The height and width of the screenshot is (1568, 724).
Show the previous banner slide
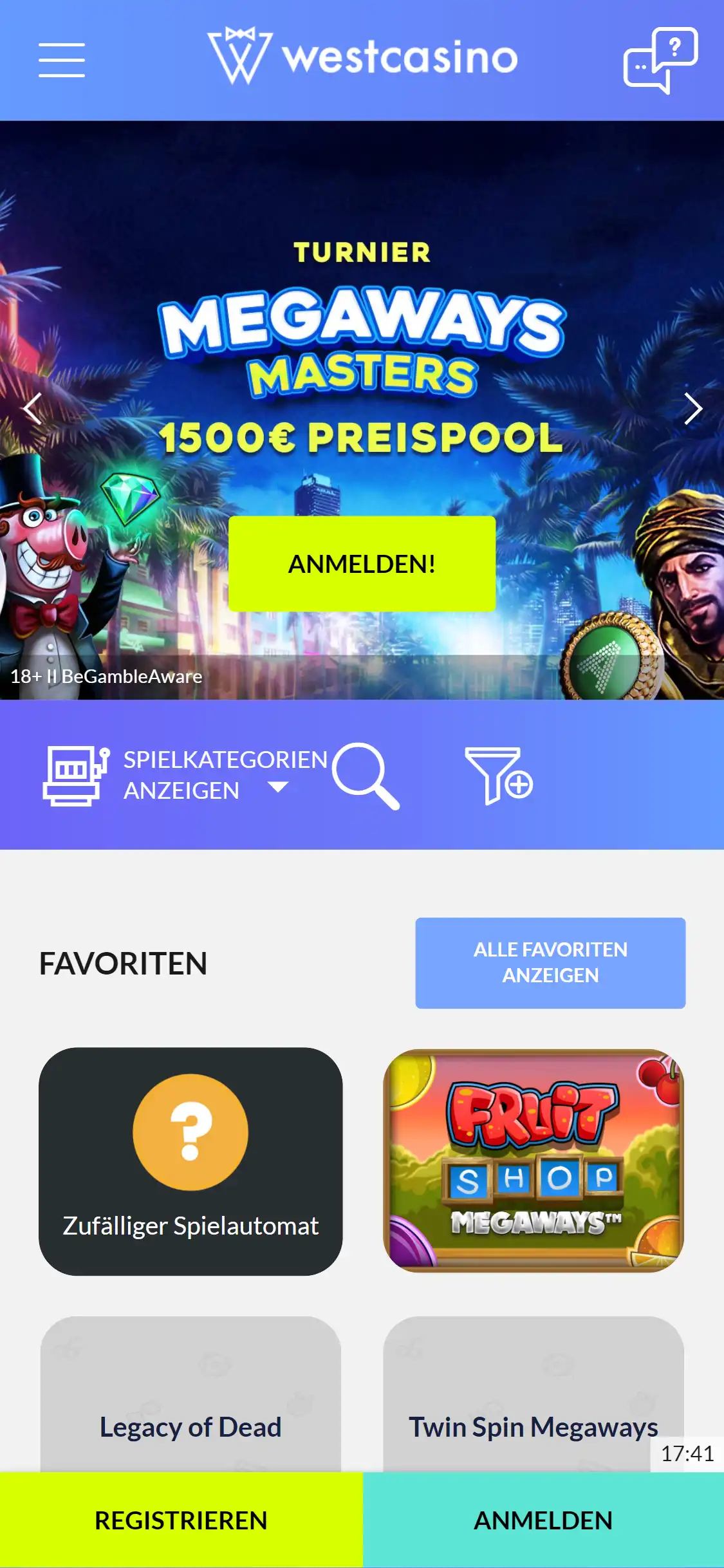click(33, 408)
